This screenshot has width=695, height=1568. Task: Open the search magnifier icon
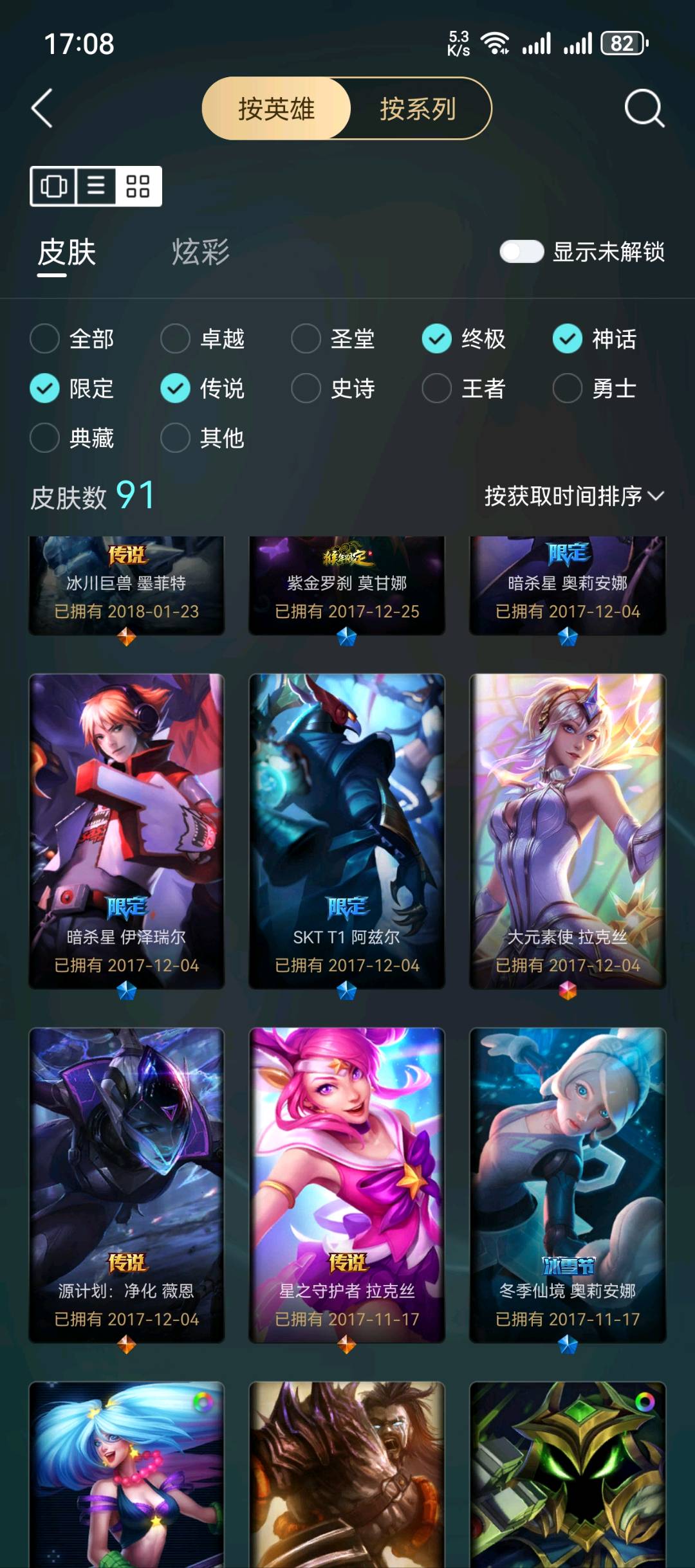(x=644, y=108)
